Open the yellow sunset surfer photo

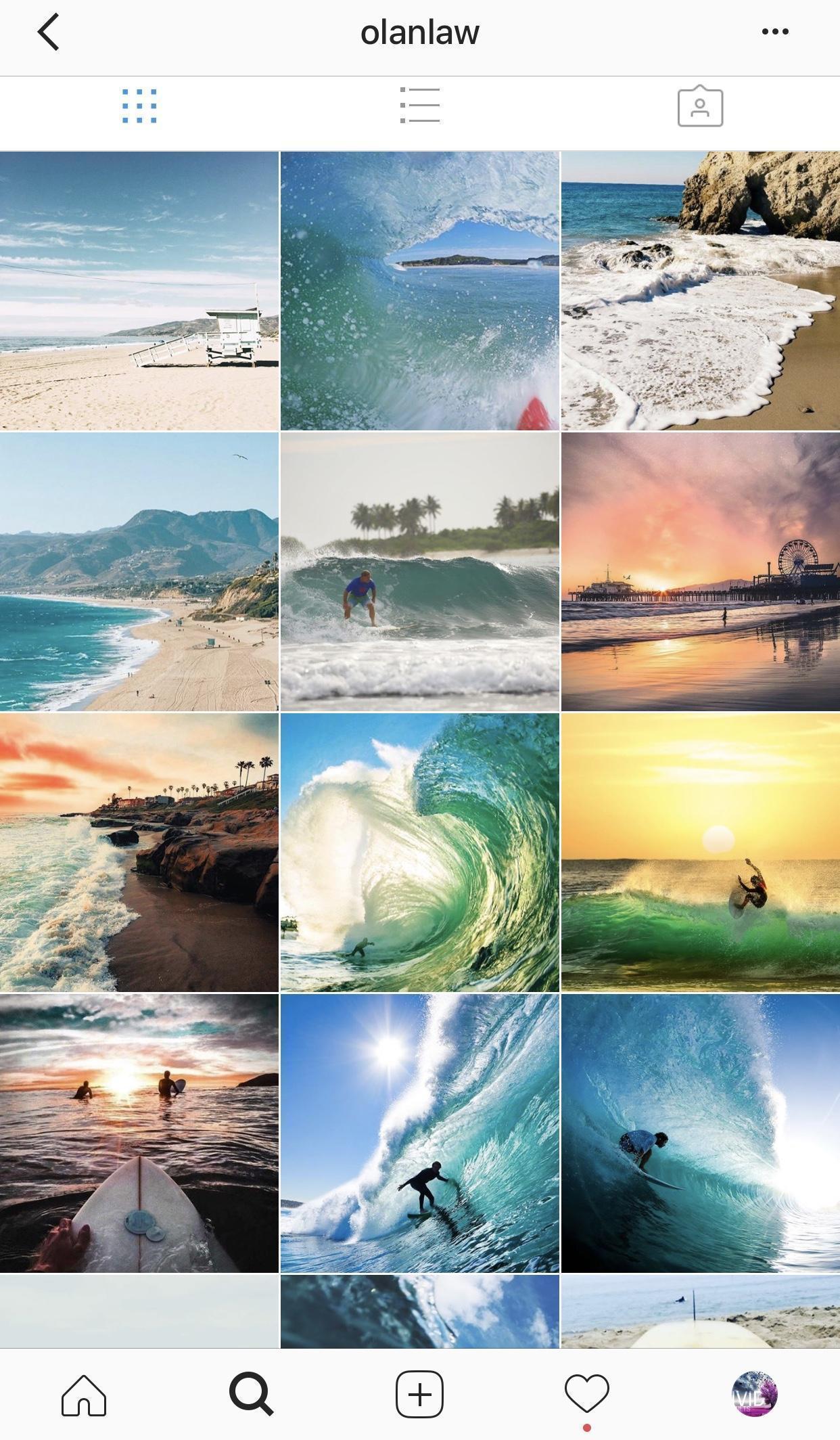[x=701, y=853]
